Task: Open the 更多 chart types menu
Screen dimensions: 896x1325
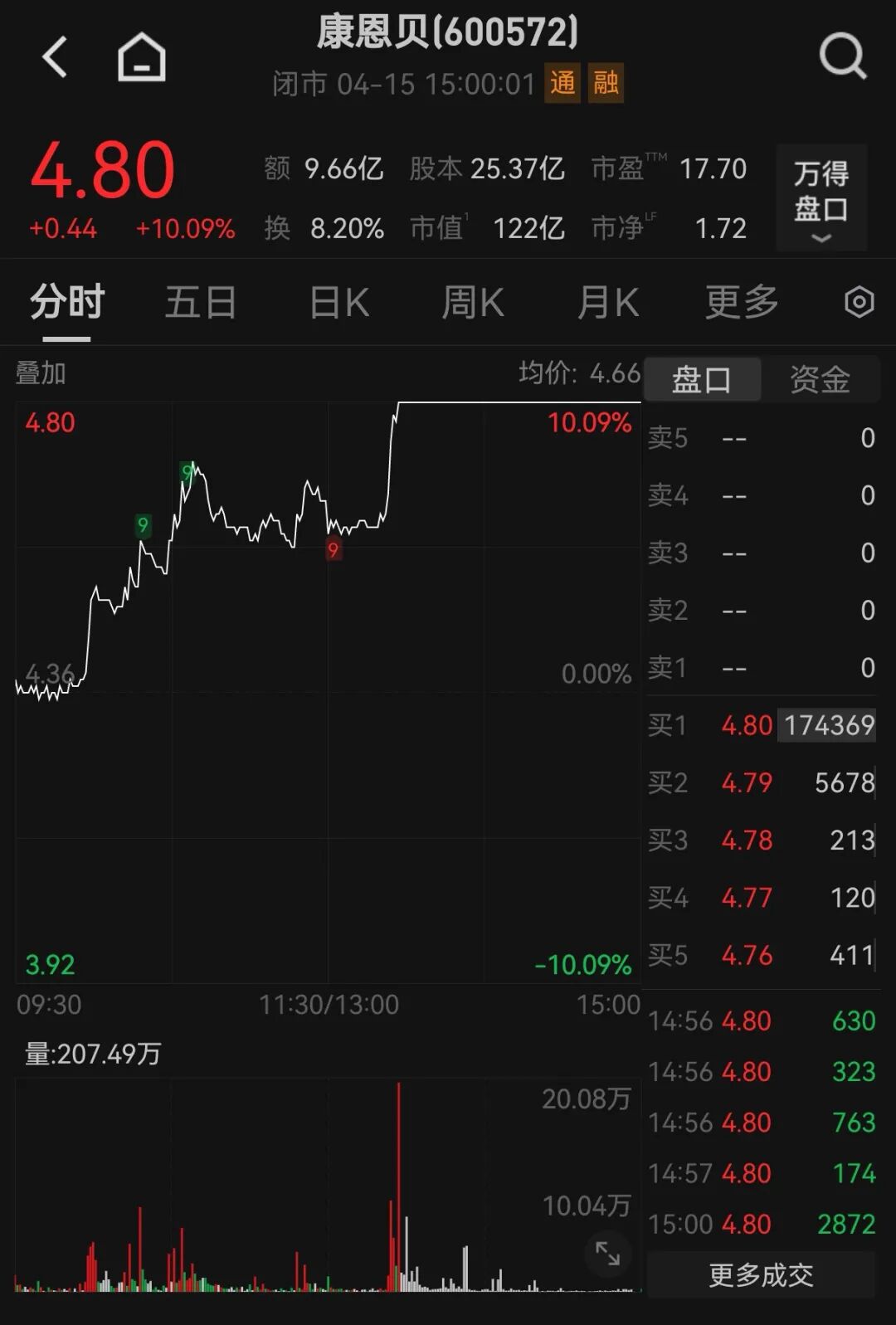Action: 743,302
